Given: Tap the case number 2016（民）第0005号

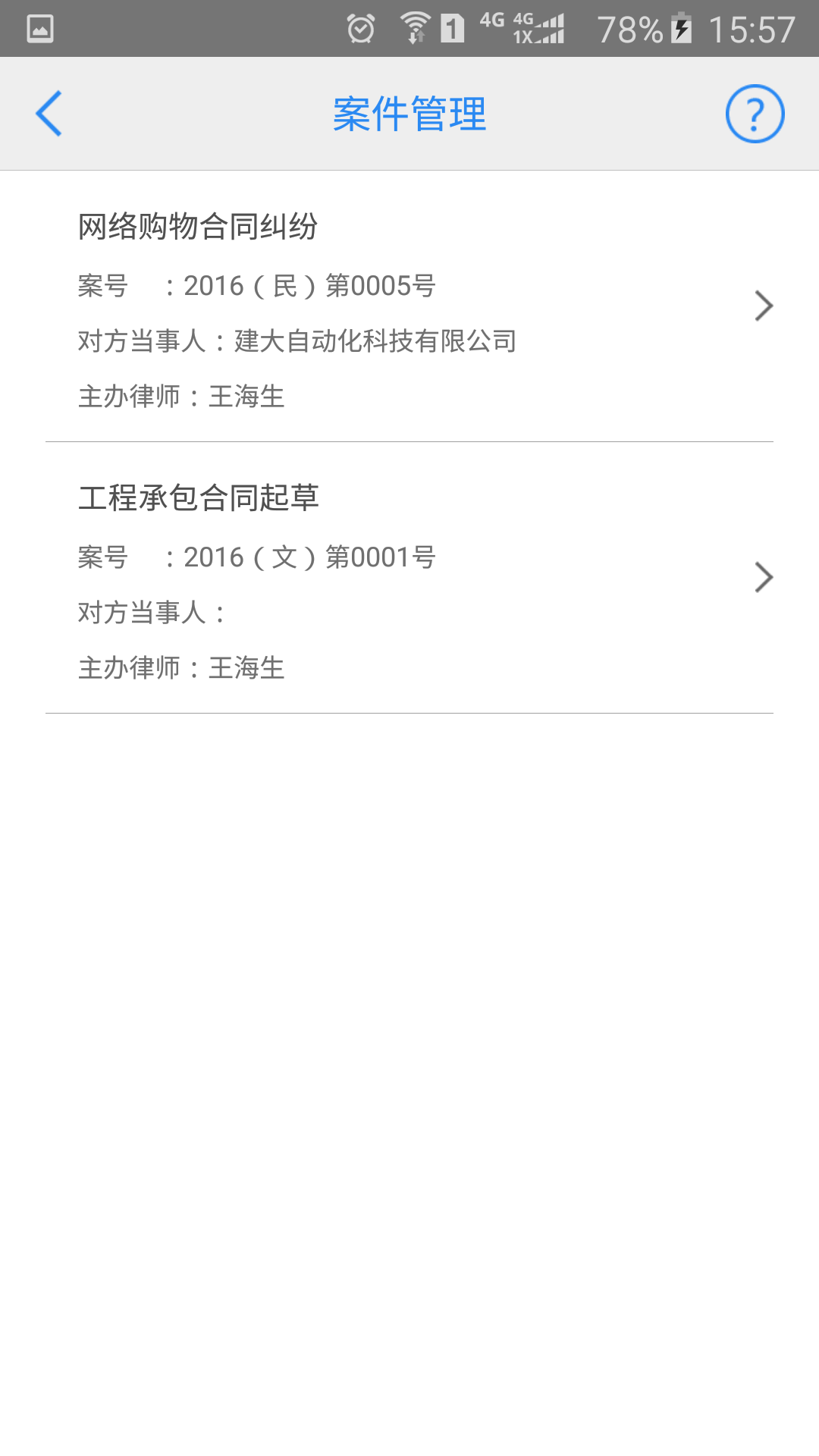Looking at the screenshot, I should pos(309,286).
